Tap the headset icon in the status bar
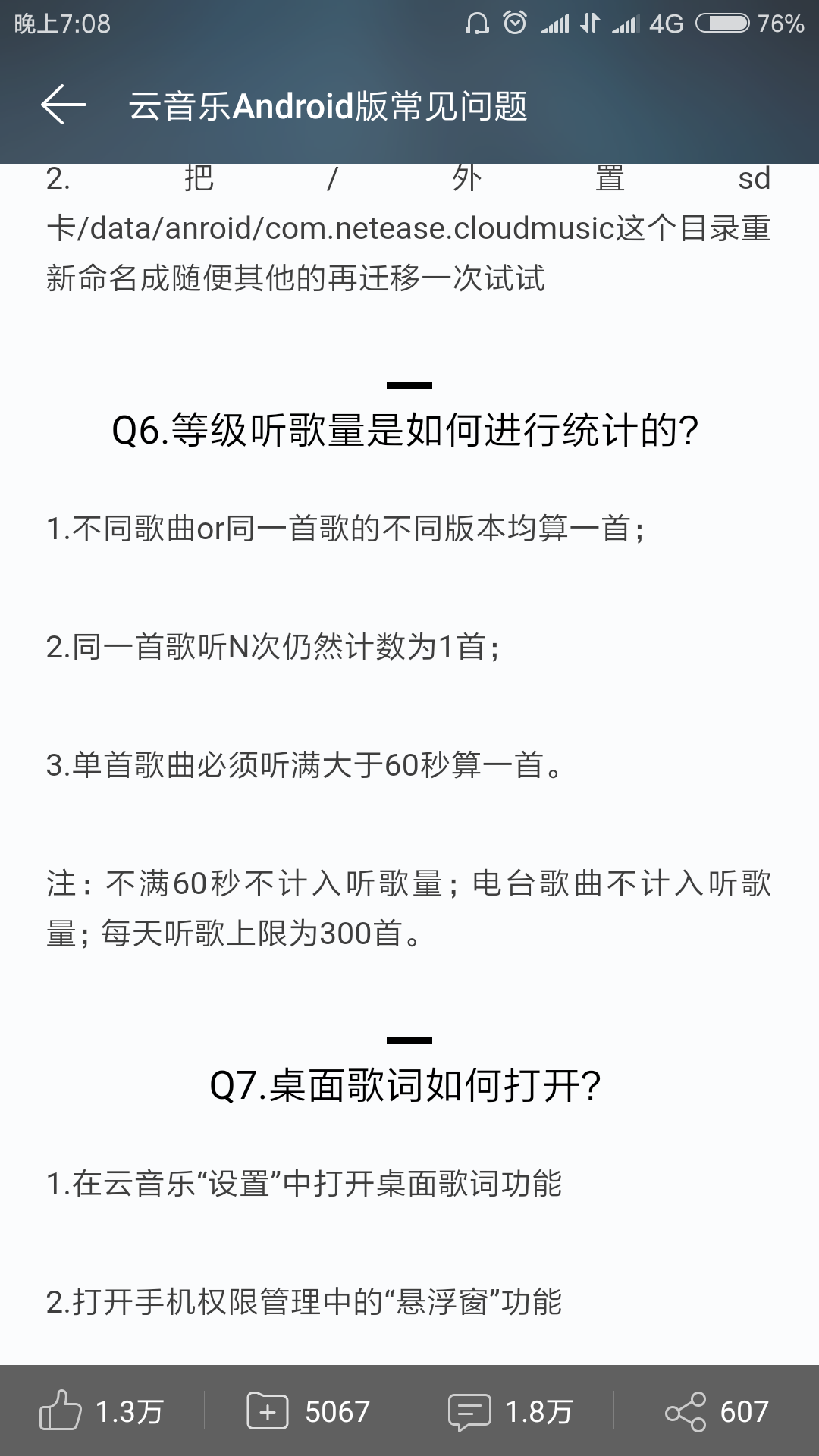Screen dimensions: 819x1456 pyautogui.click(x=476, y=23)
